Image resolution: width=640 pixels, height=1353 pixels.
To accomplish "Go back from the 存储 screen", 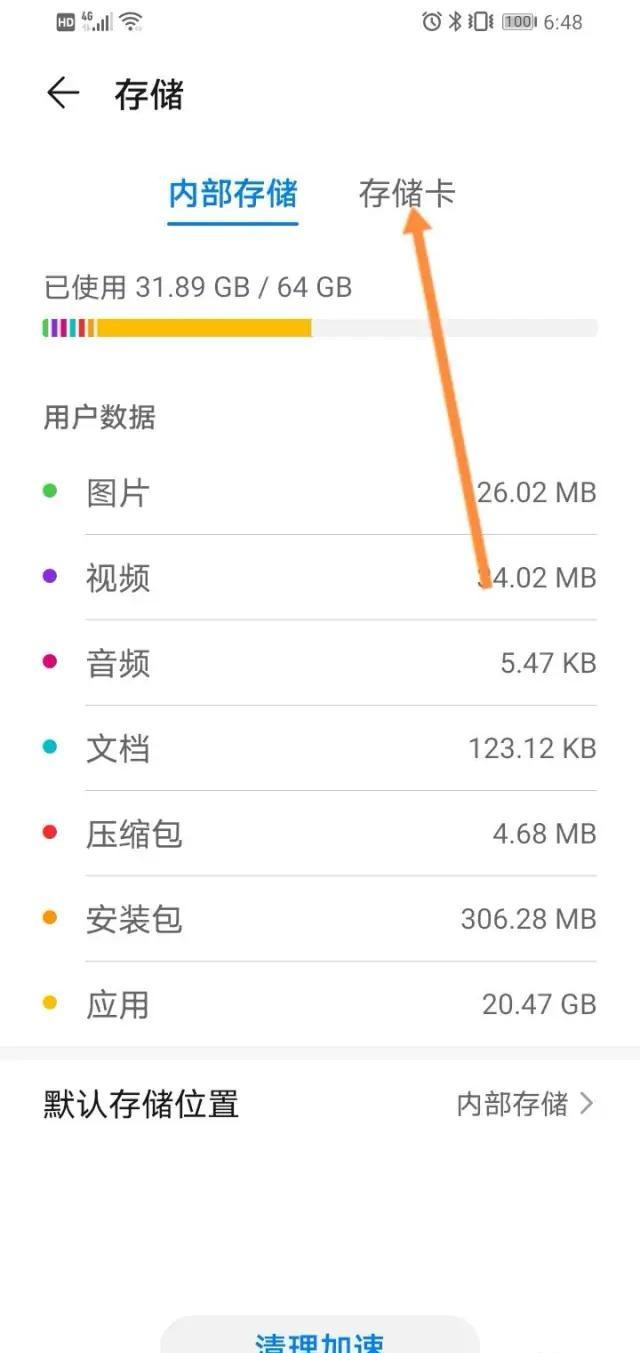I will pyautogui.click(x=63, y=94).
